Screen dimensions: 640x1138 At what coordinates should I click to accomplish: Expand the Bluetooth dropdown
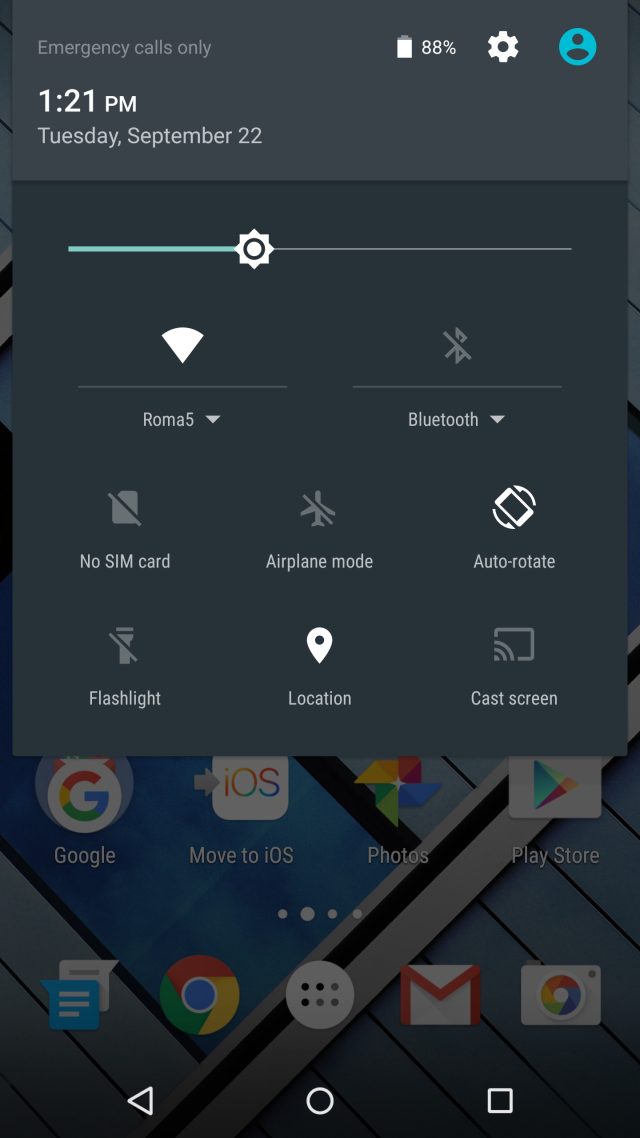pyautogui.click(x=456, y=420)
